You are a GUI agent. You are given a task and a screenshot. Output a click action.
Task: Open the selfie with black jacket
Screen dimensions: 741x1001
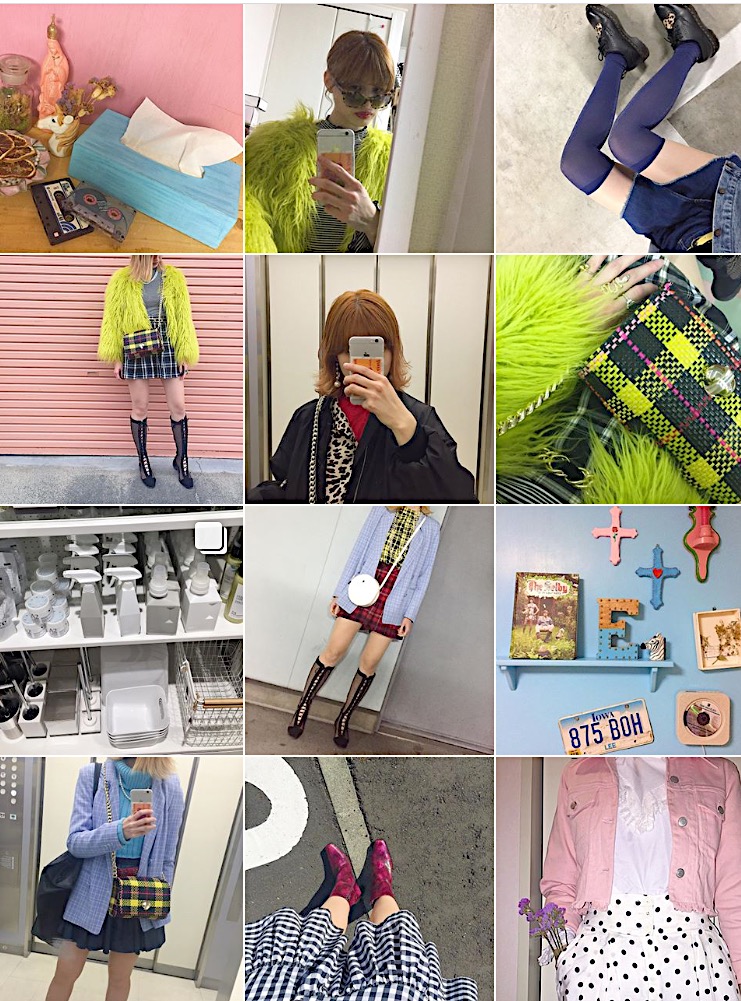coord(368,379)
